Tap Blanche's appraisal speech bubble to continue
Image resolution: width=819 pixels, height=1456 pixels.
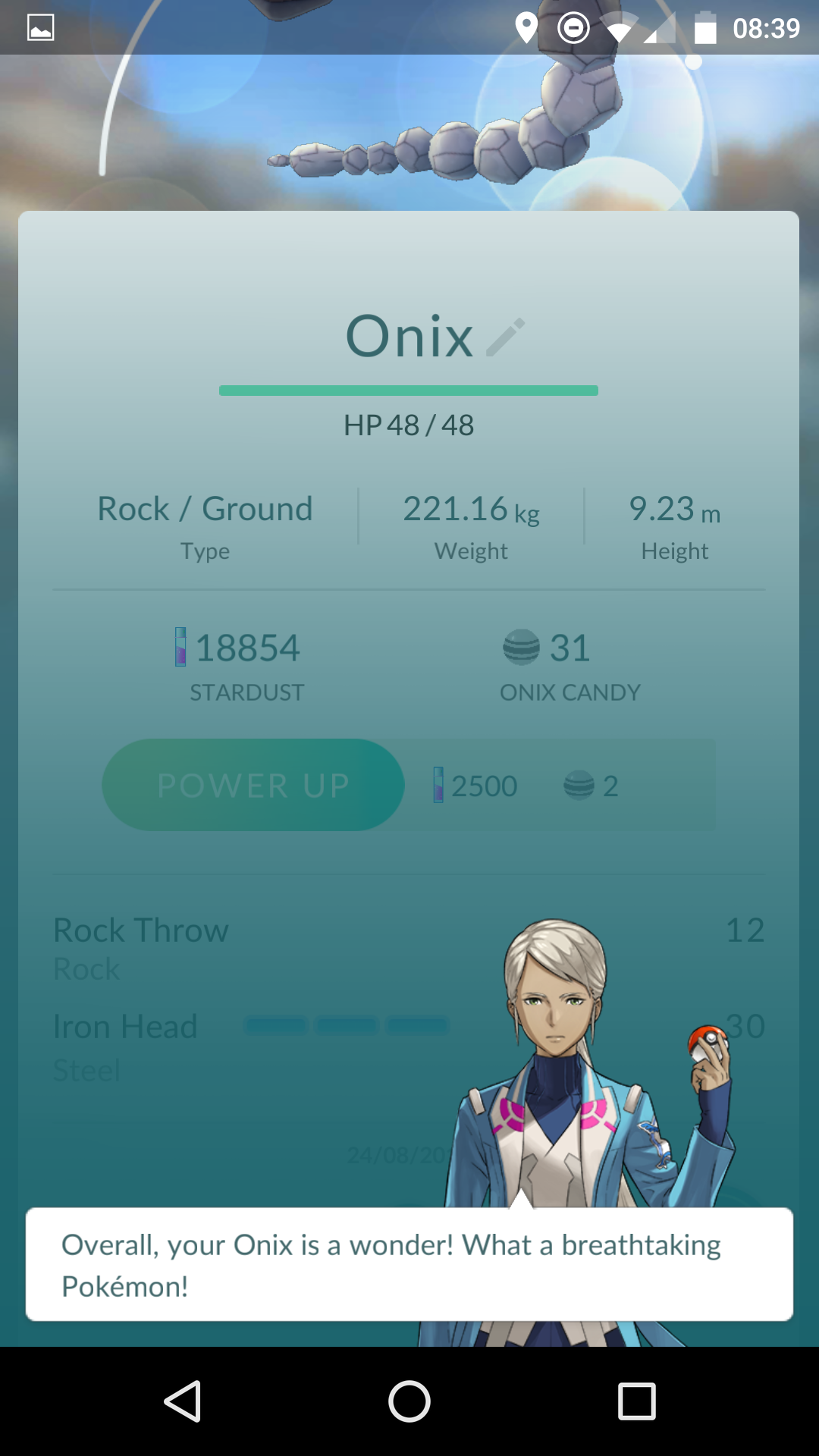point(409,1264)
